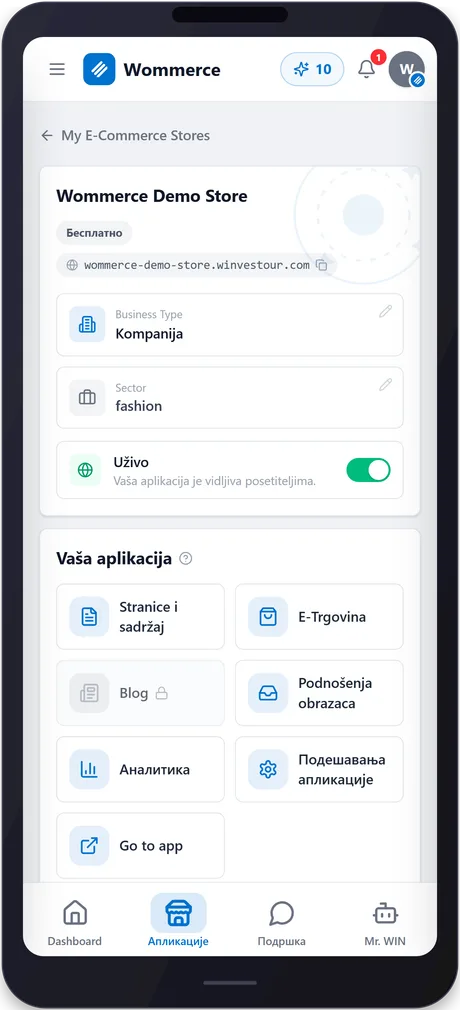460x1010 pixels.
Task: Open the Vaša aplikacija help icon
Action: point(186,558)
